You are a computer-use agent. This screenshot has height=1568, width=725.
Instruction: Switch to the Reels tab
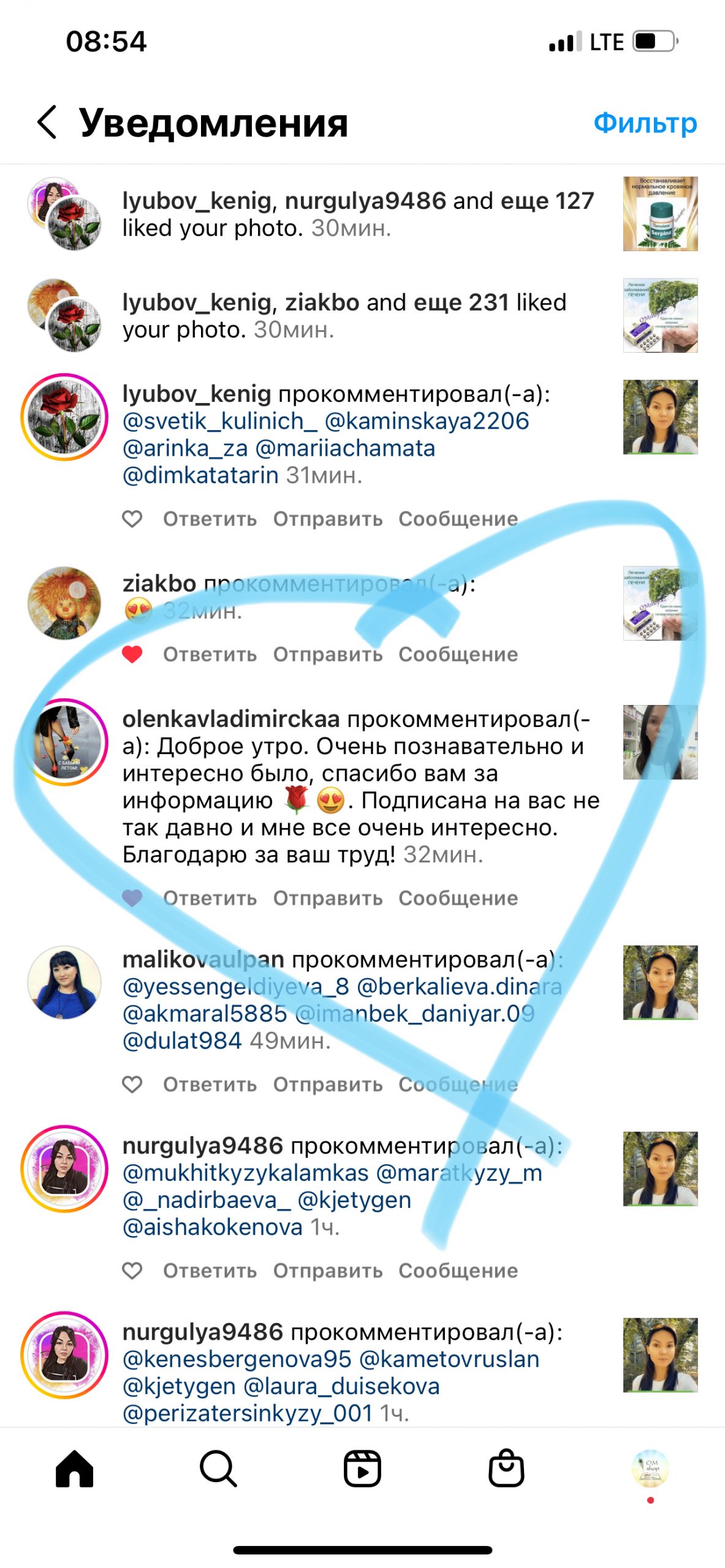tap(362, 1468)
